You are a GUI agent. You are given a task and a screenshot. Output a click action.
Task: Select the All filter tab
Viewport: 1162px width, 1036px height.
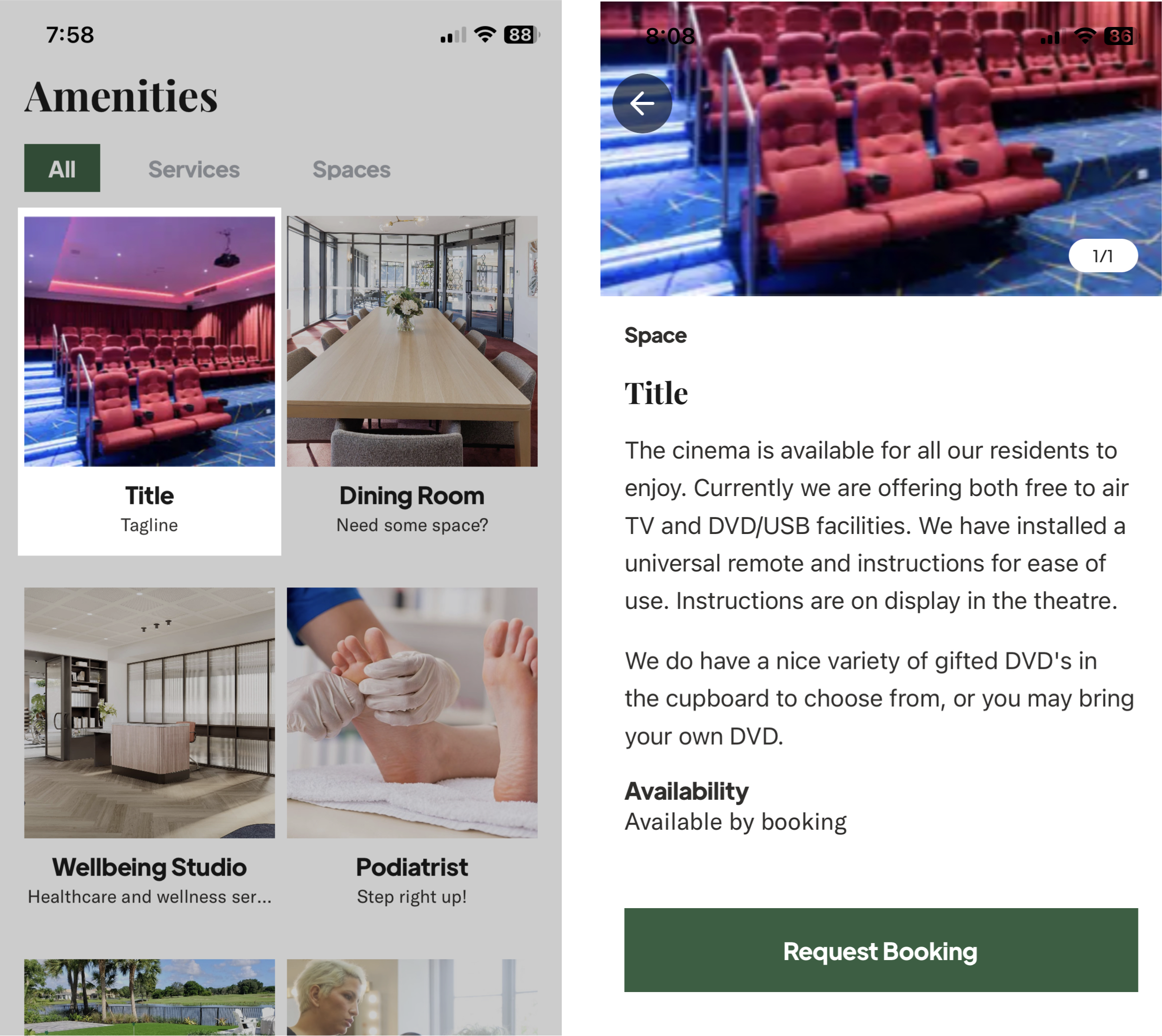[x=62, y=168]
